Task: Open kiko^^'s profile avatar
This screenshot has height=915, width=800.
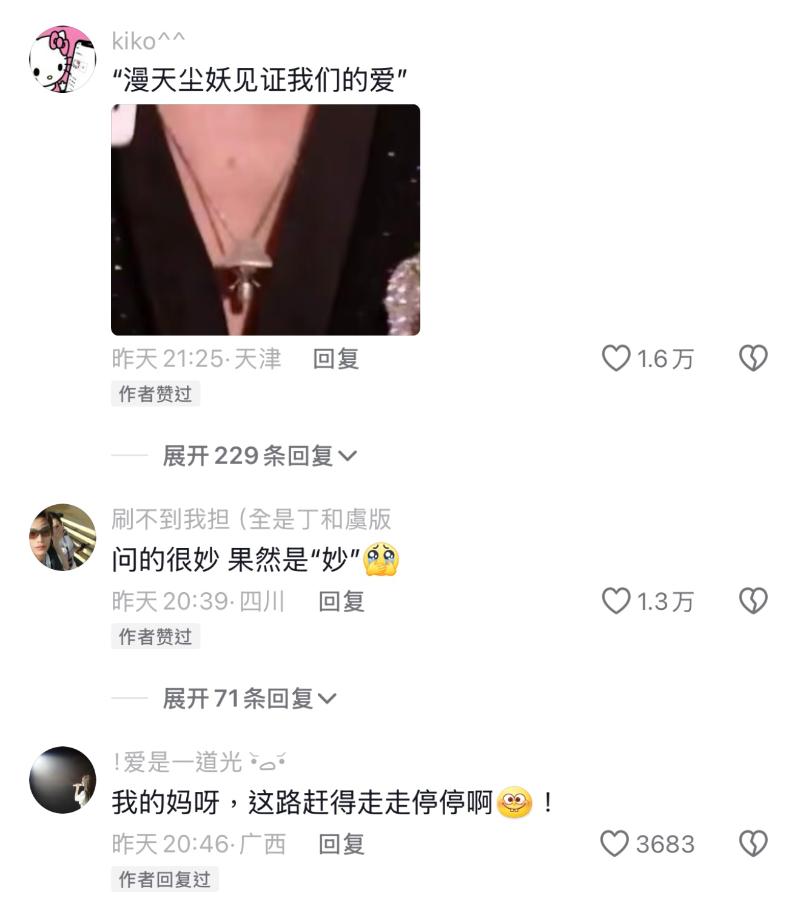Action: [62, 61]
